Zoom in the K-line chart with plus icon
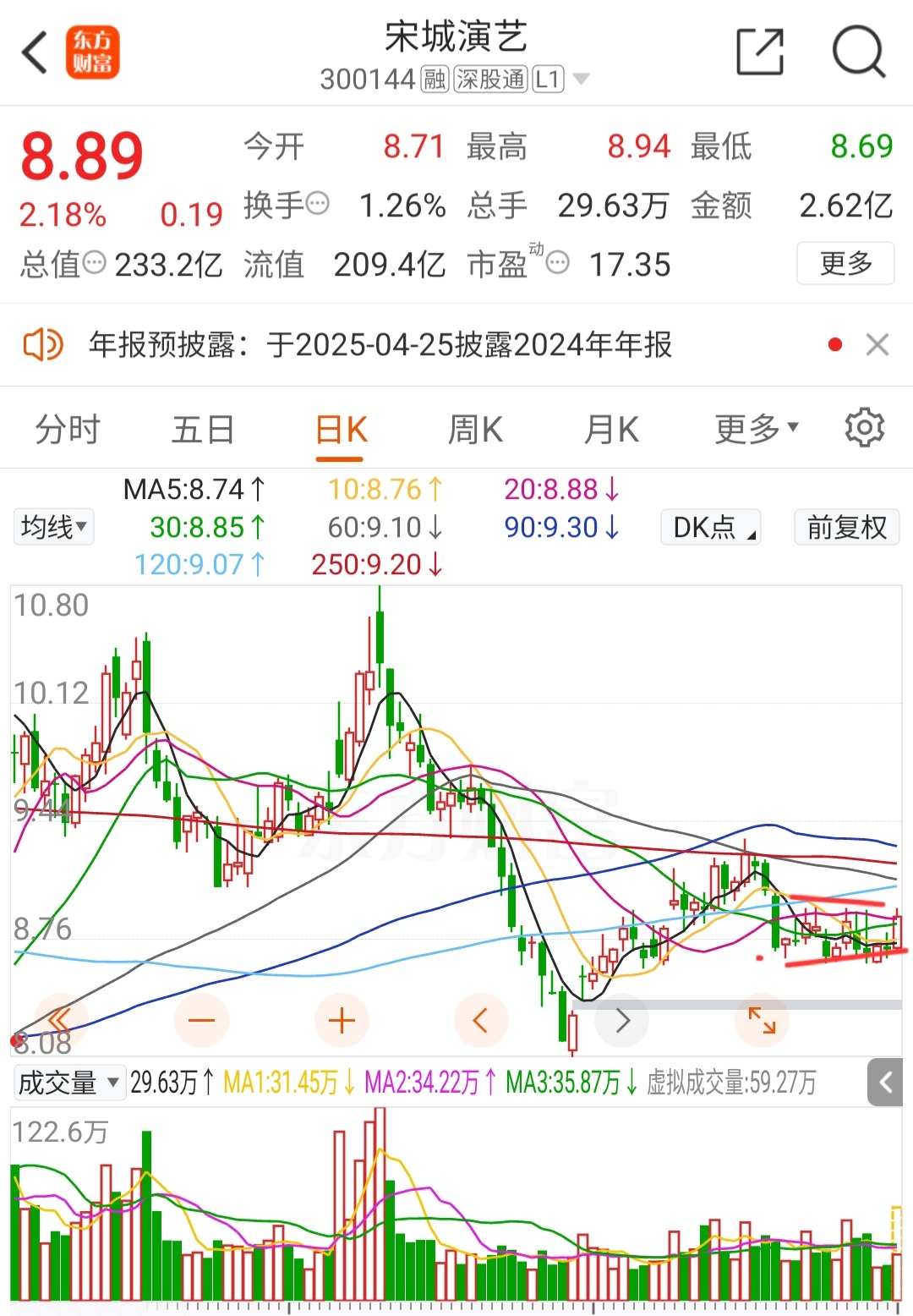Image resolution: width=913 pixels, height=1316 pixels. click(x=342, y=1020)
